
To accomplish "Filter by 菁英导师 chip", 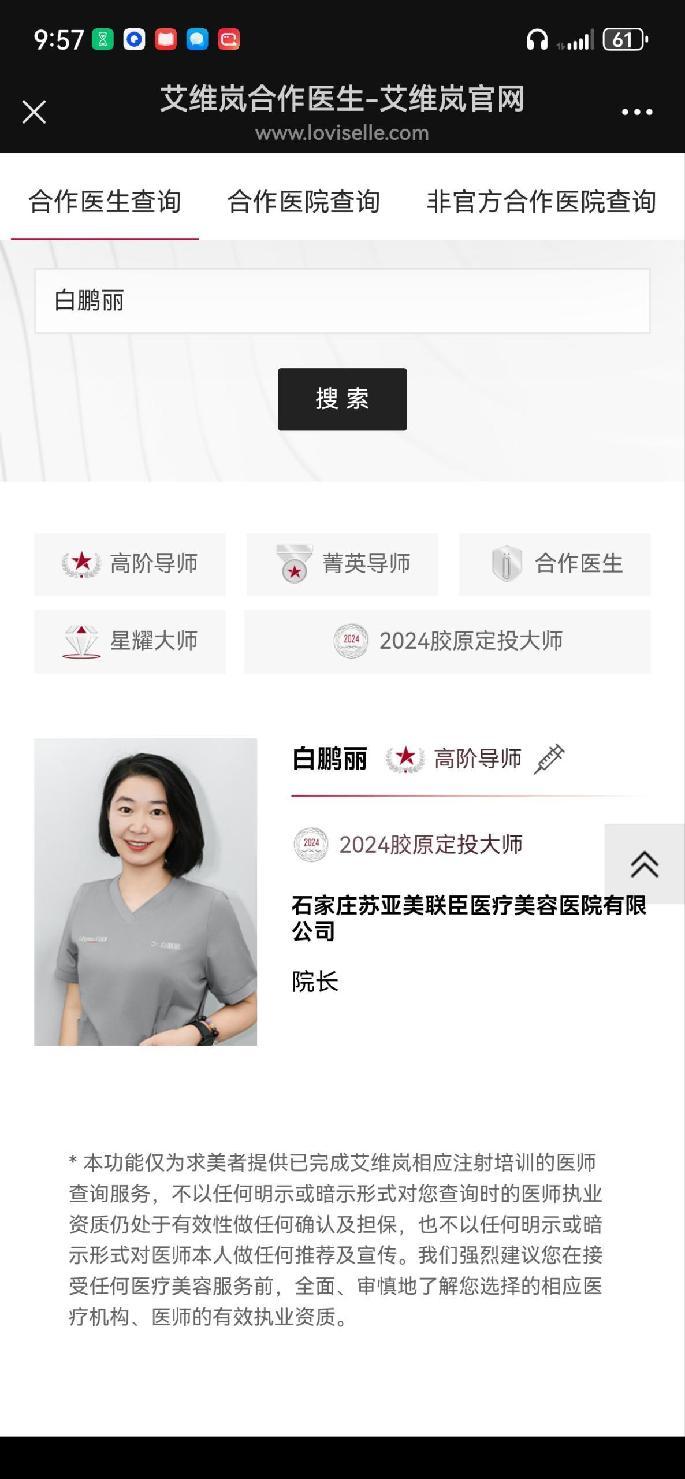I will tap(342, 564).
